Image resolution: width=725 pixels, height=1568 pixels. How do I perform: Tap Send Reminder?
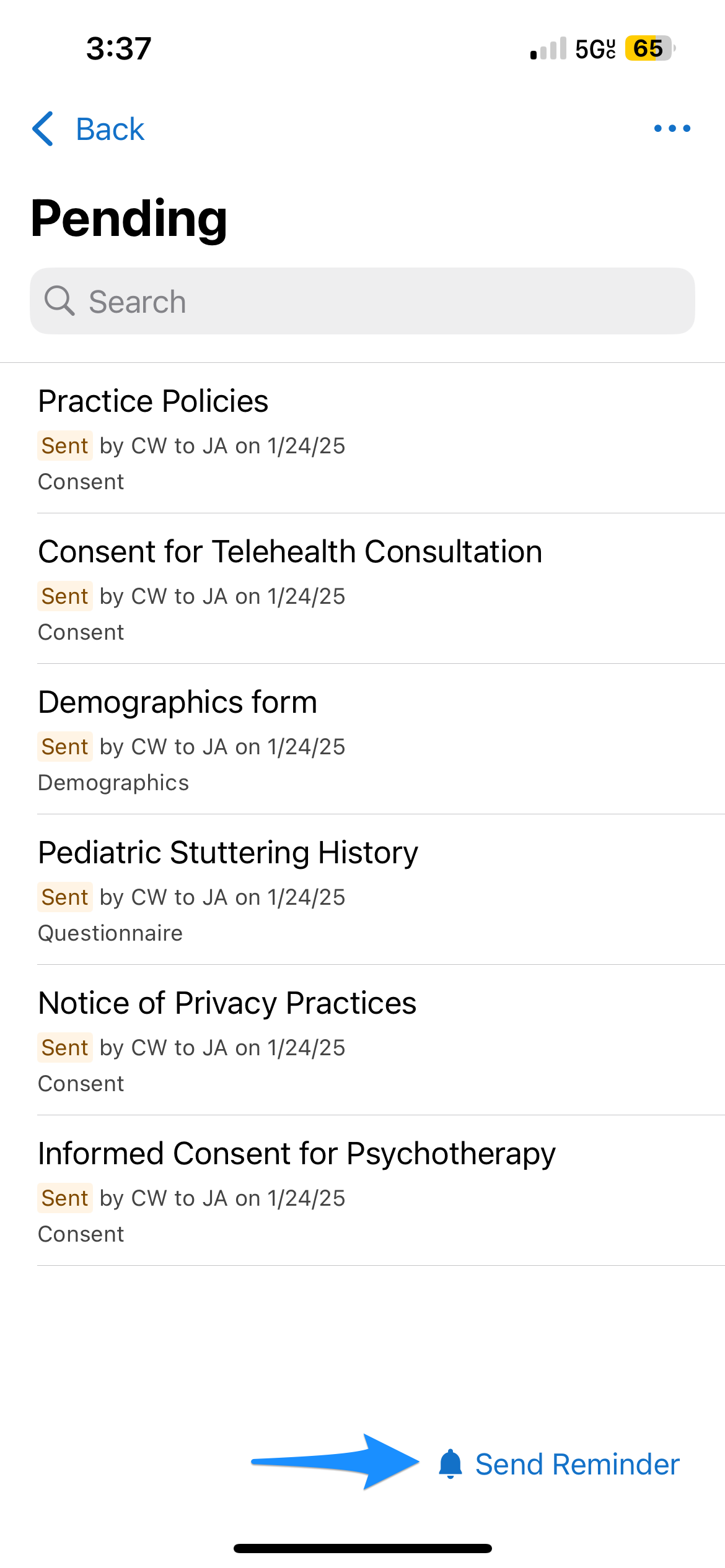coord(577,1464)
